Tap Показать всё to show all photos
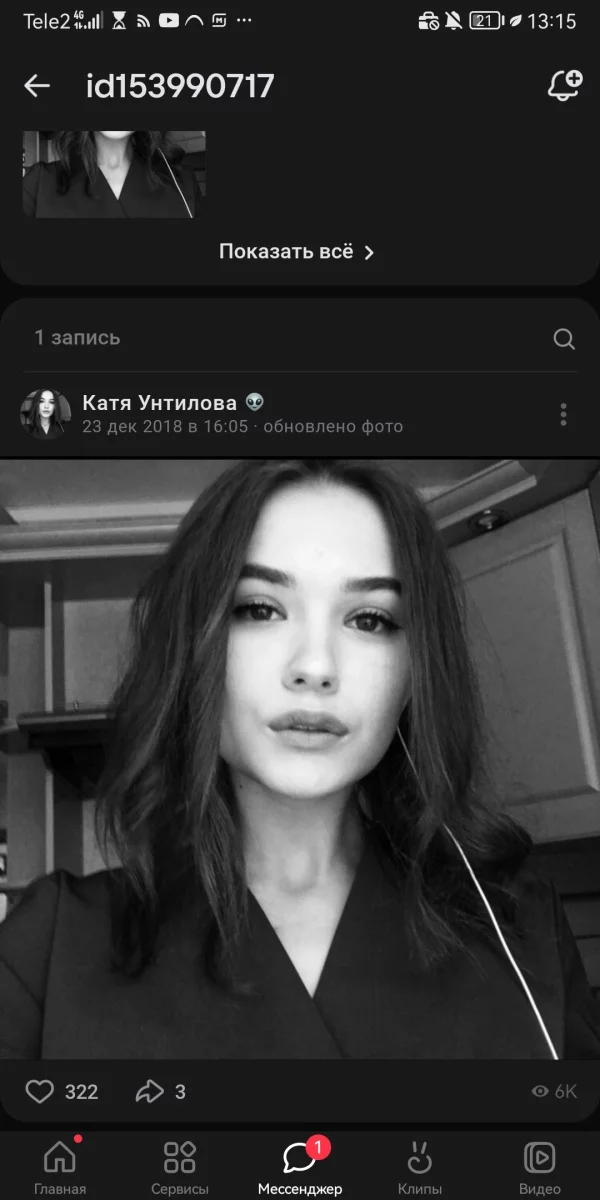The width and height of the screenshot is (600, 1200). click(296, 252)
